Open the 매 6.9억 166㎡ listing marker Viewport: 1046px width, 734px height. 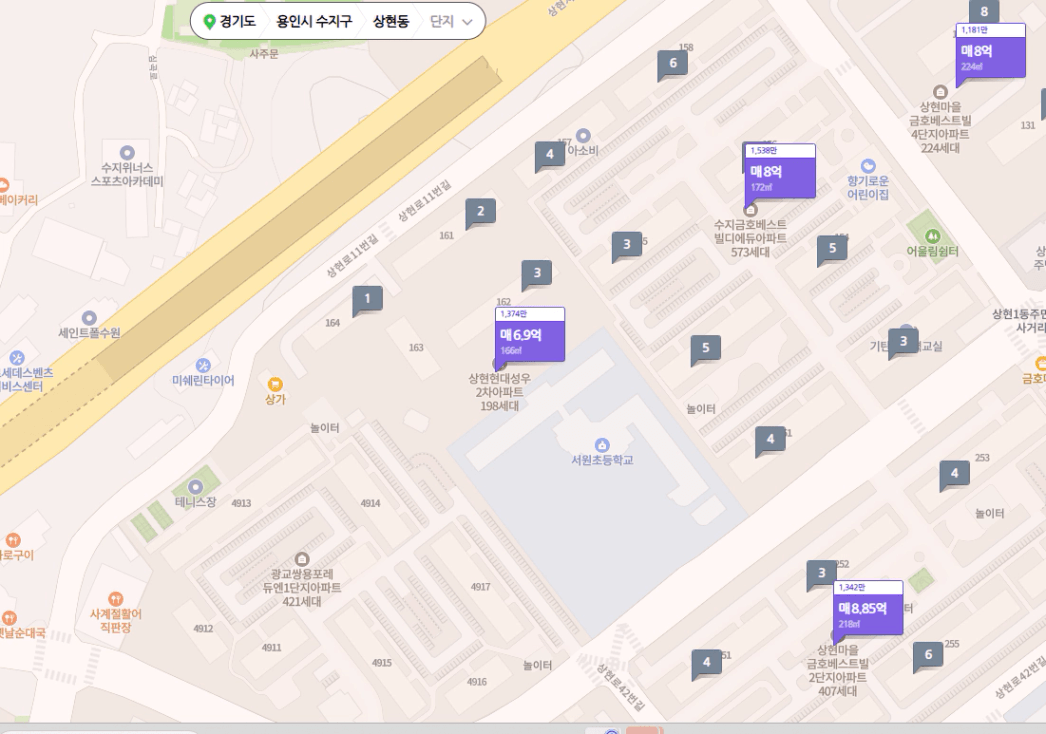(529, 340)
